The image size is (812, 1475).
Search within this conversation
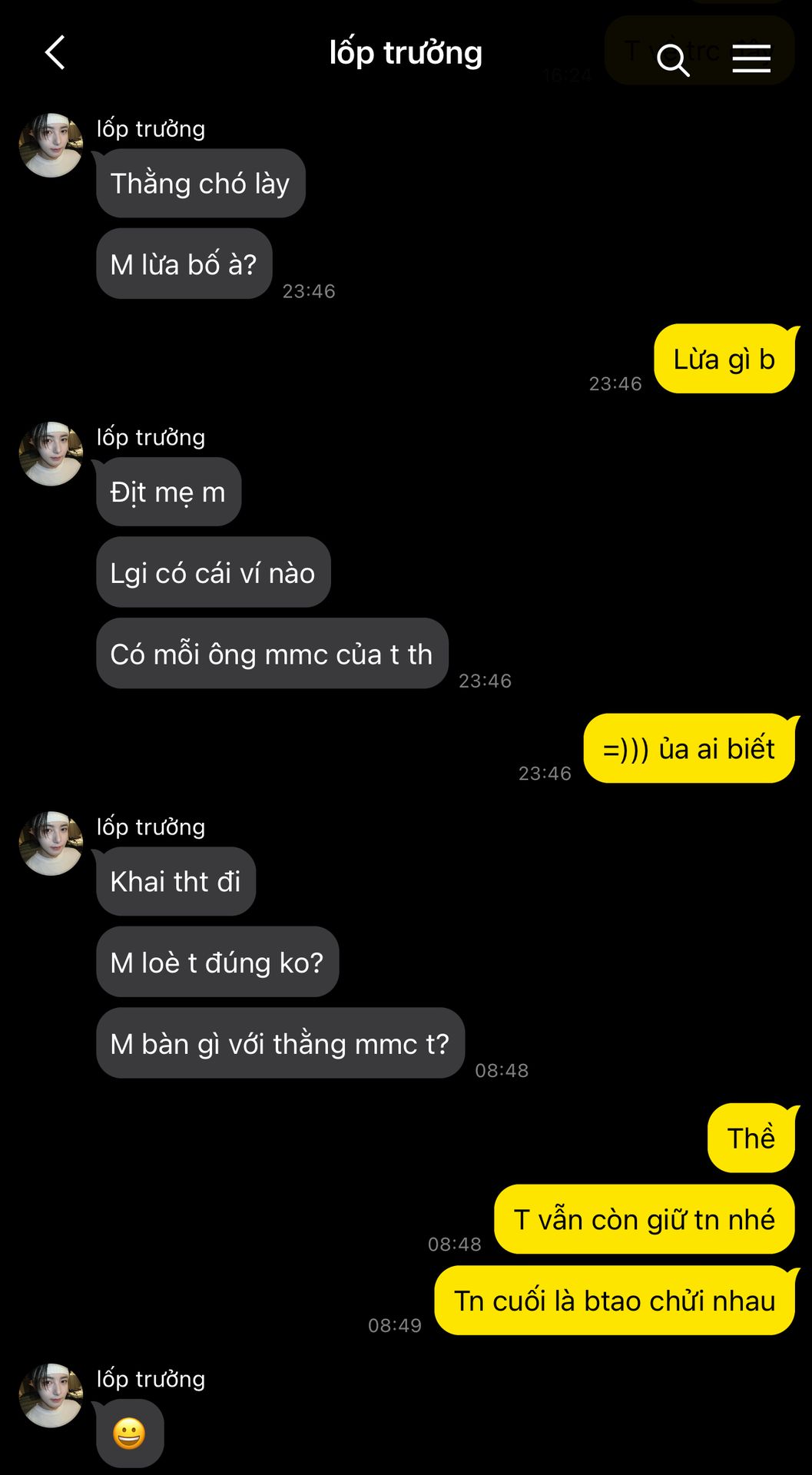click(673, 58)
